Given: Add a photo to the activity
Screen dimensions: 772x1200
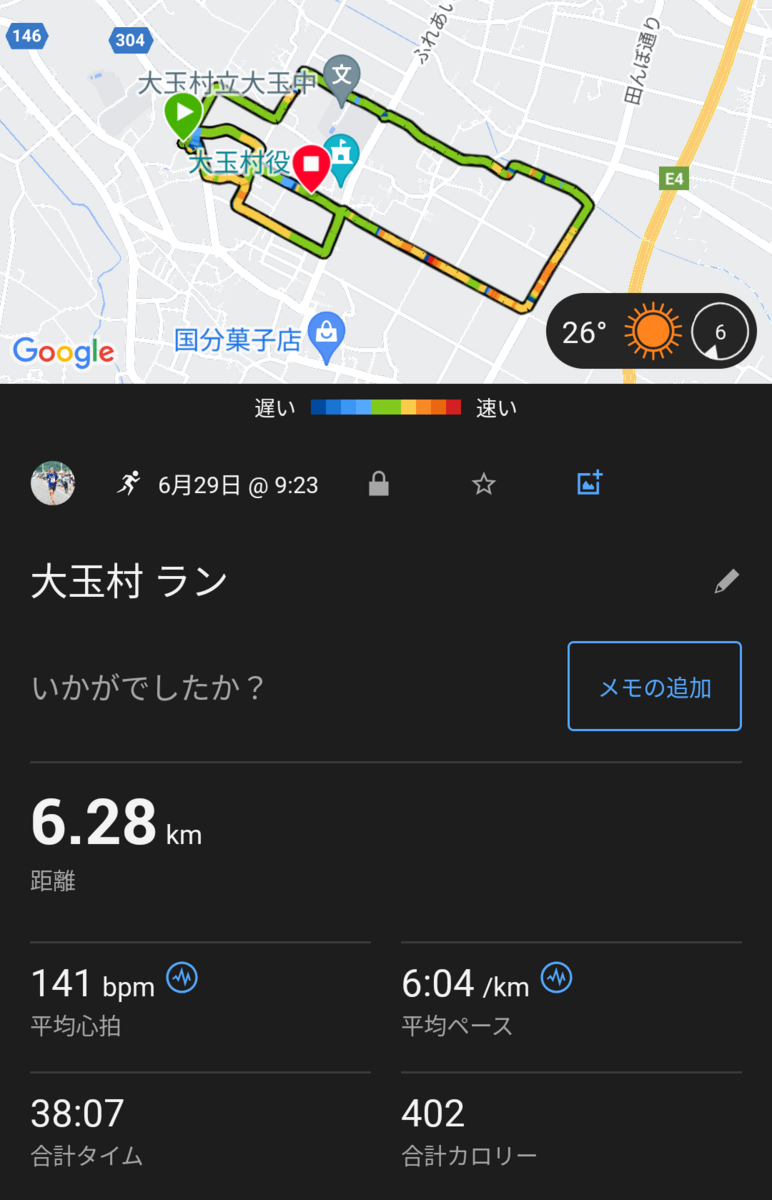Looking at the screenshot, I should click(590, 484).
